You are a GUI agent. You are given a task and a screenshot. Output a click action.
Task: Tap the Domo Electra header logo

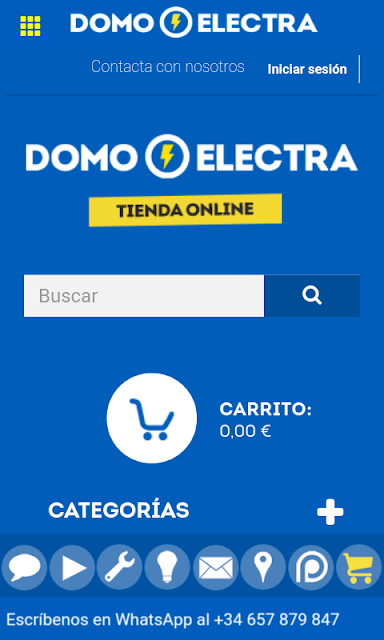193,22
